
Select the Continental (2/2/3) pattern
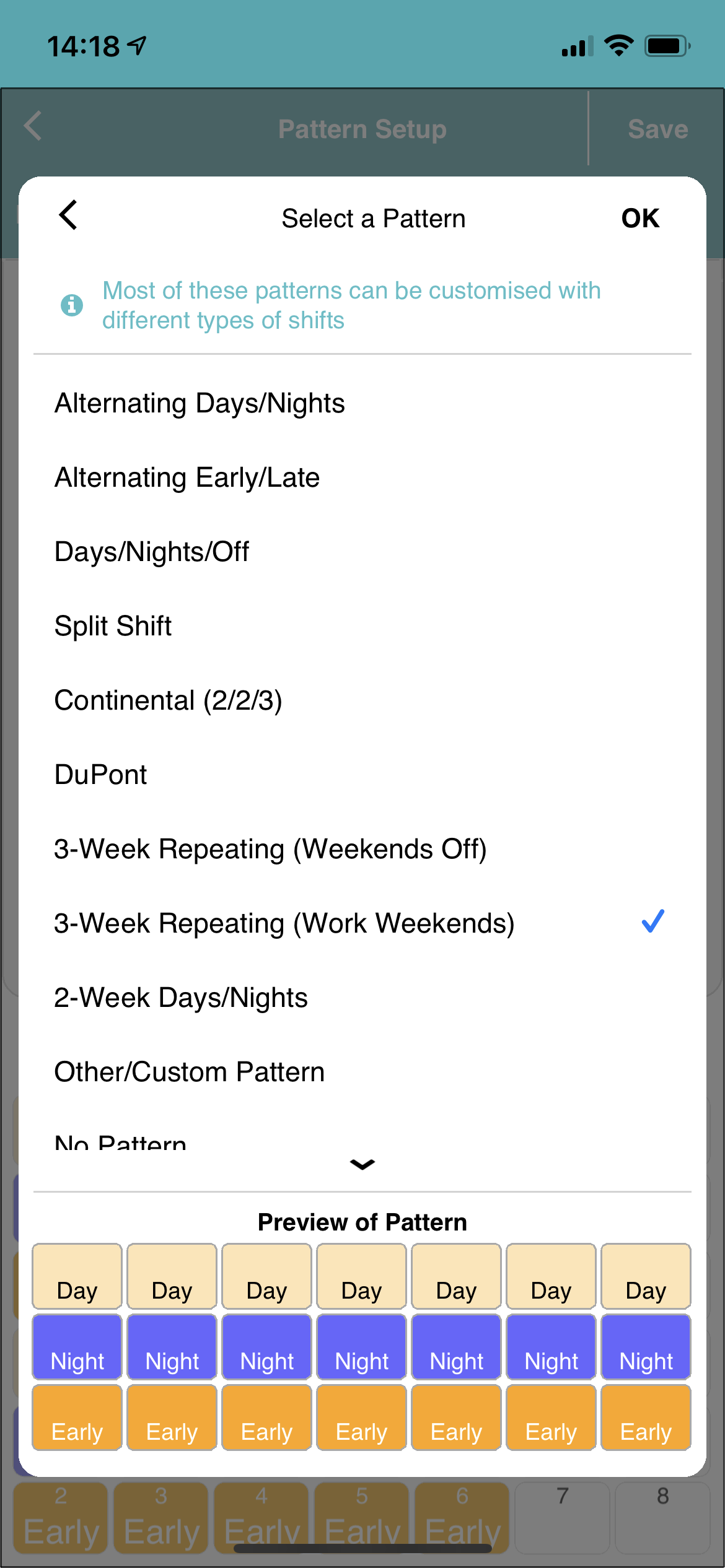[169, 700]
